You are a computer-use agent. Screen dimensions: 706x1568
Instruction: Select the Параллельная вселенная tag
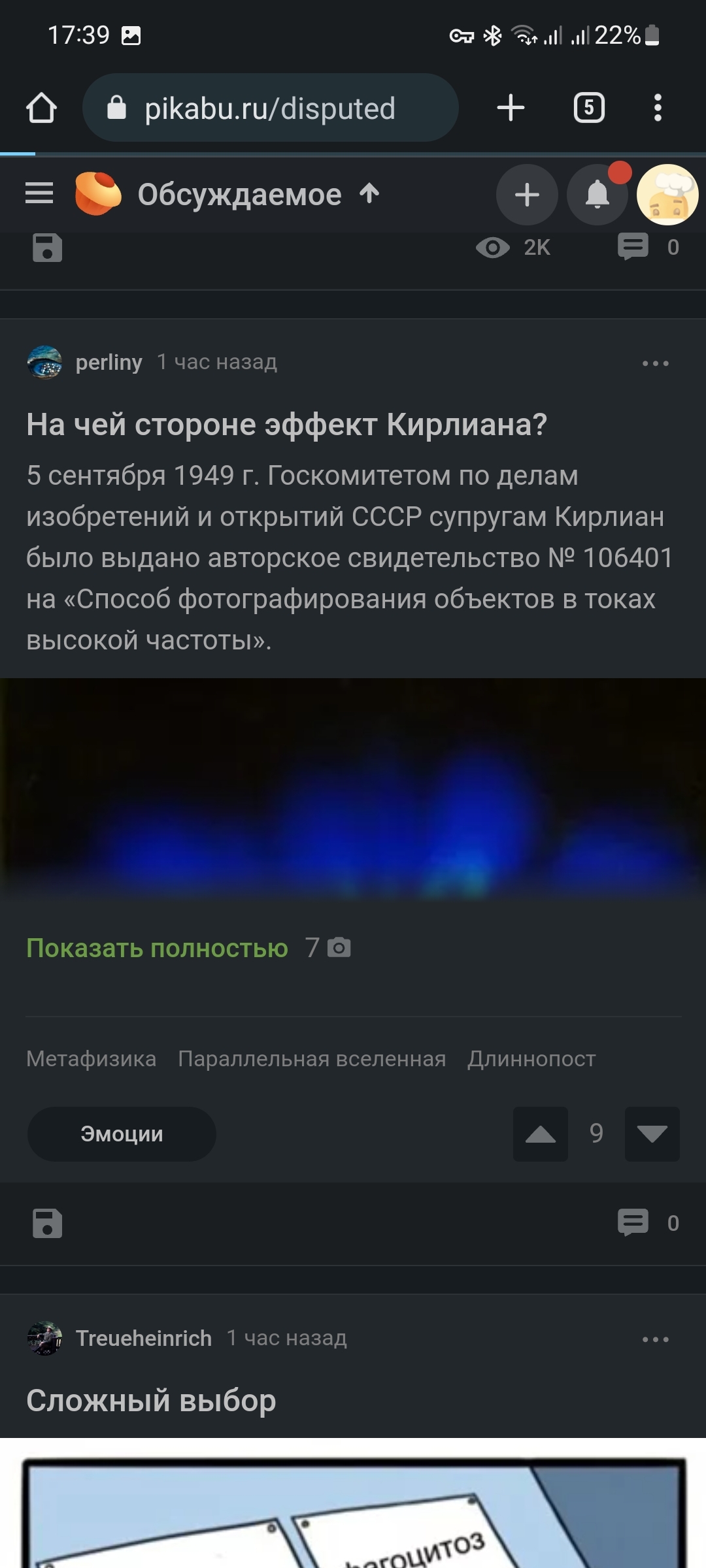coord(312,1058)
